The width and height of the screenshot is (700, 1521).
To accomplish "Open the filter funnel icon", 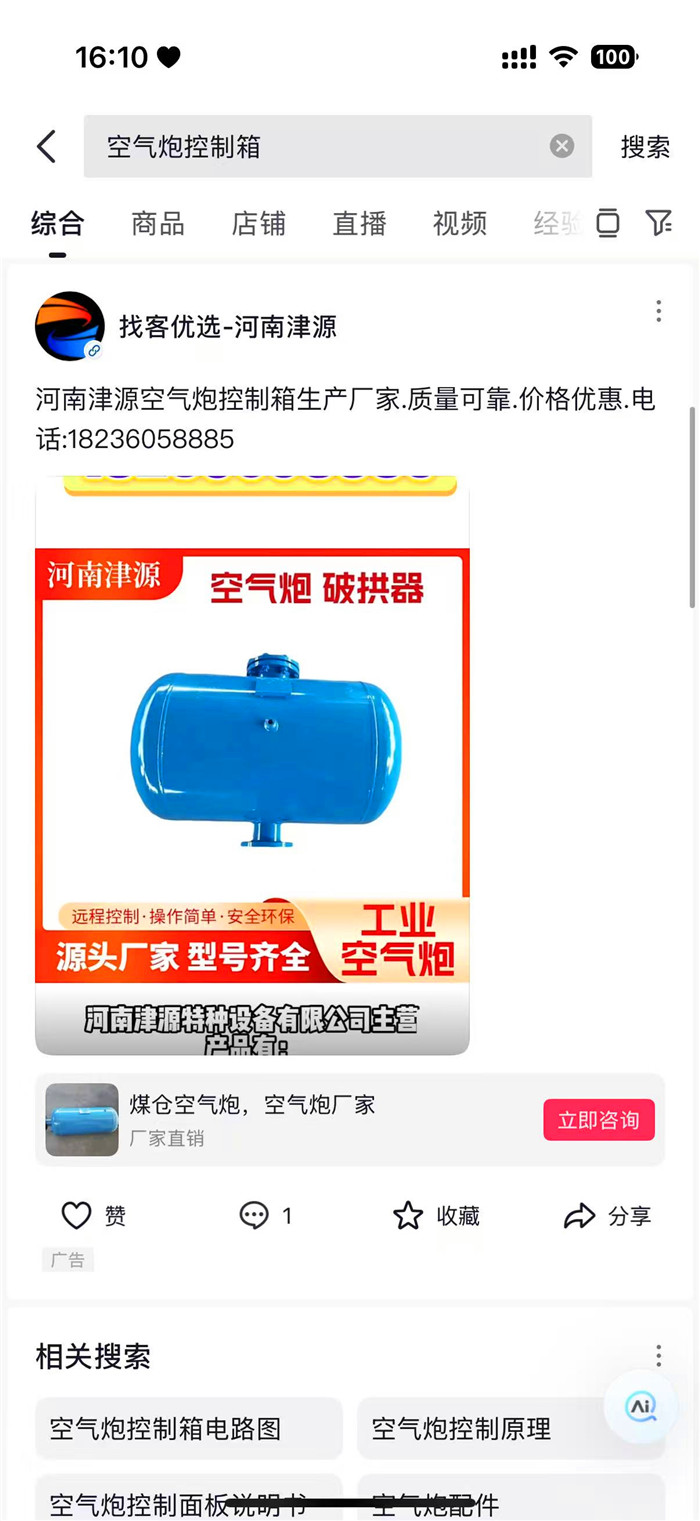I will [658, 223].
